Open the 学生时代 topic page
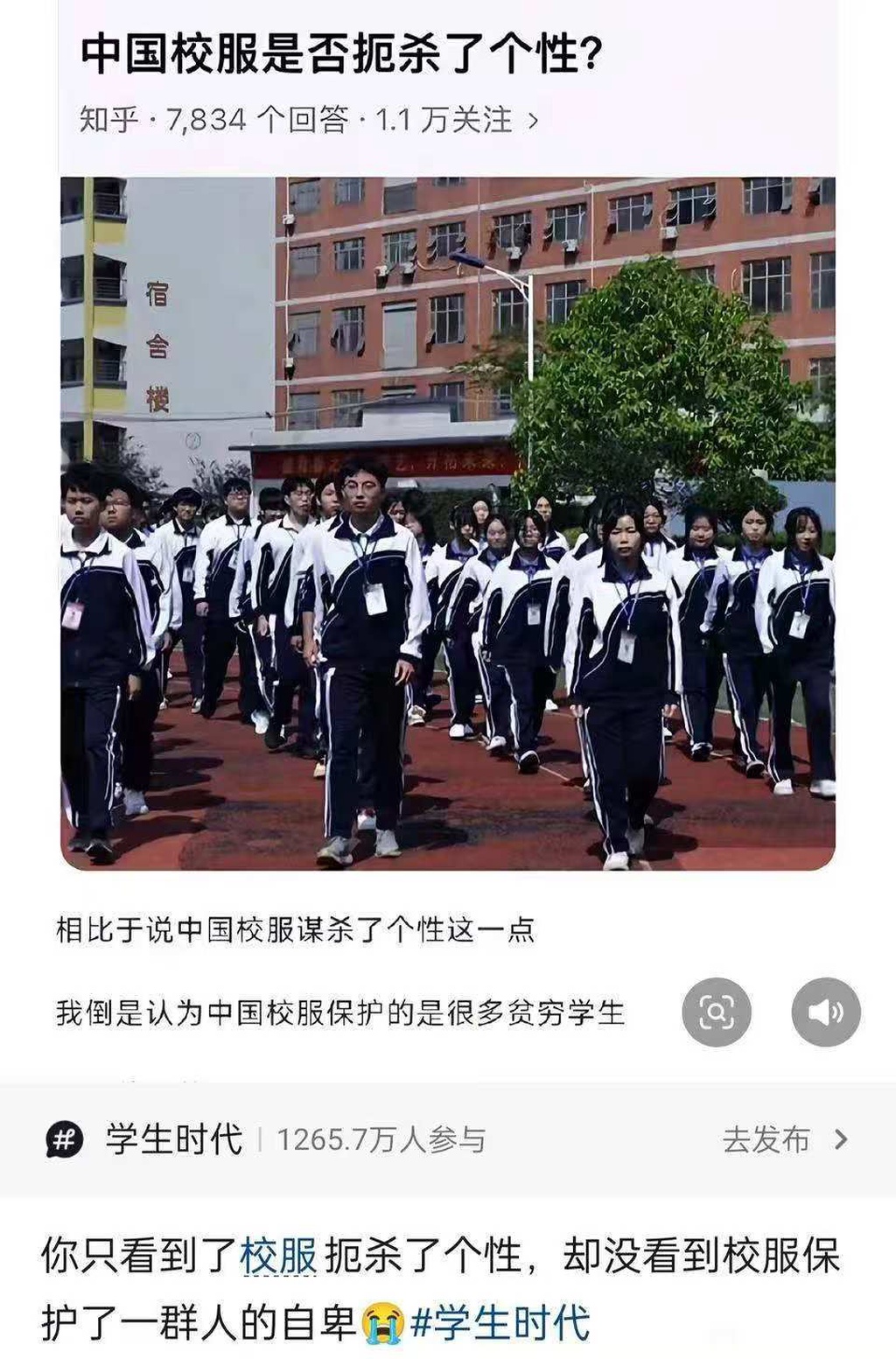The height and width of the screenshot is (1359, 896). [173, 1139]
